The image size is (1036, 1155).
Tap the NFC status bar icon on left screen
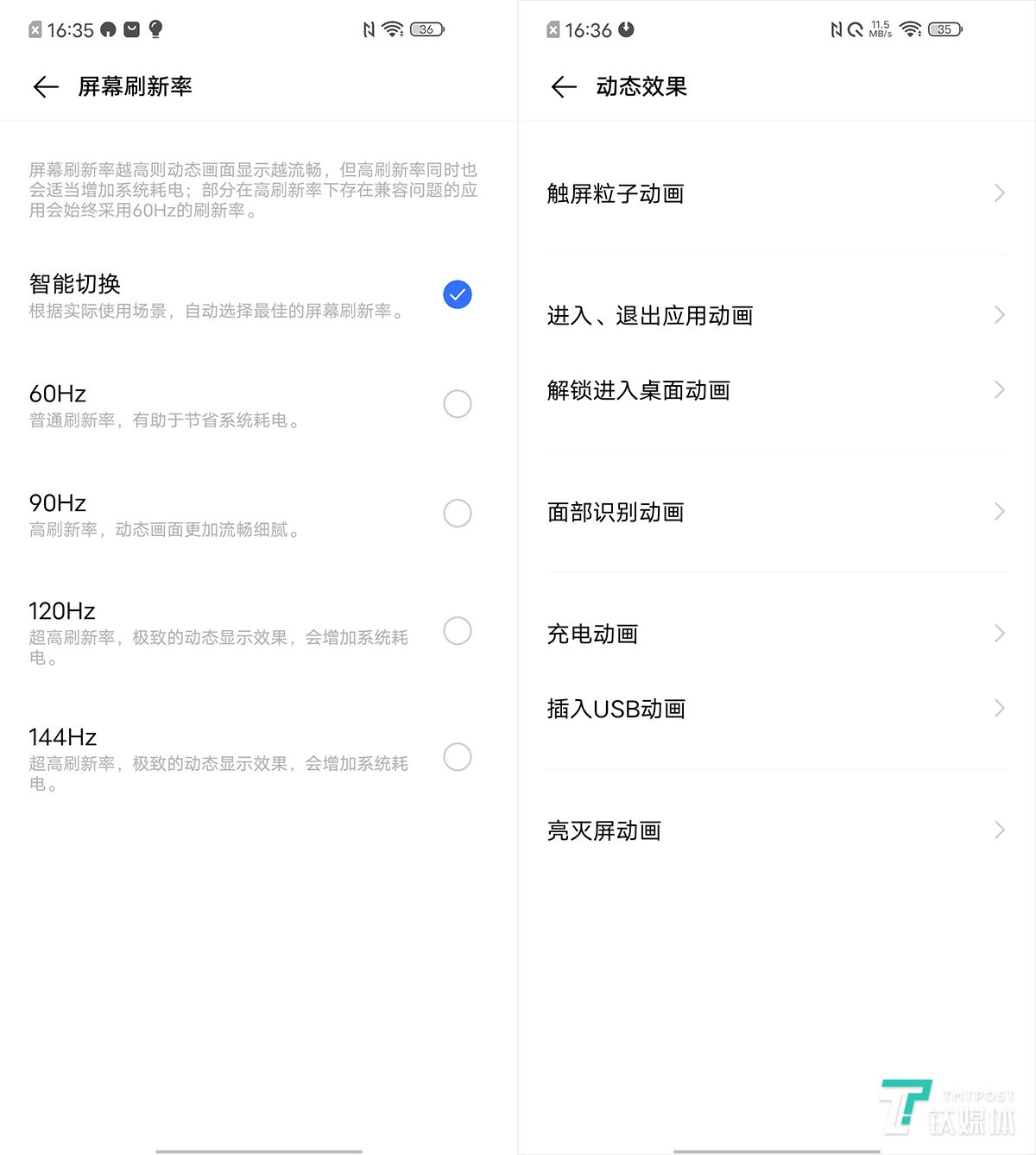[x=369, y=28]
